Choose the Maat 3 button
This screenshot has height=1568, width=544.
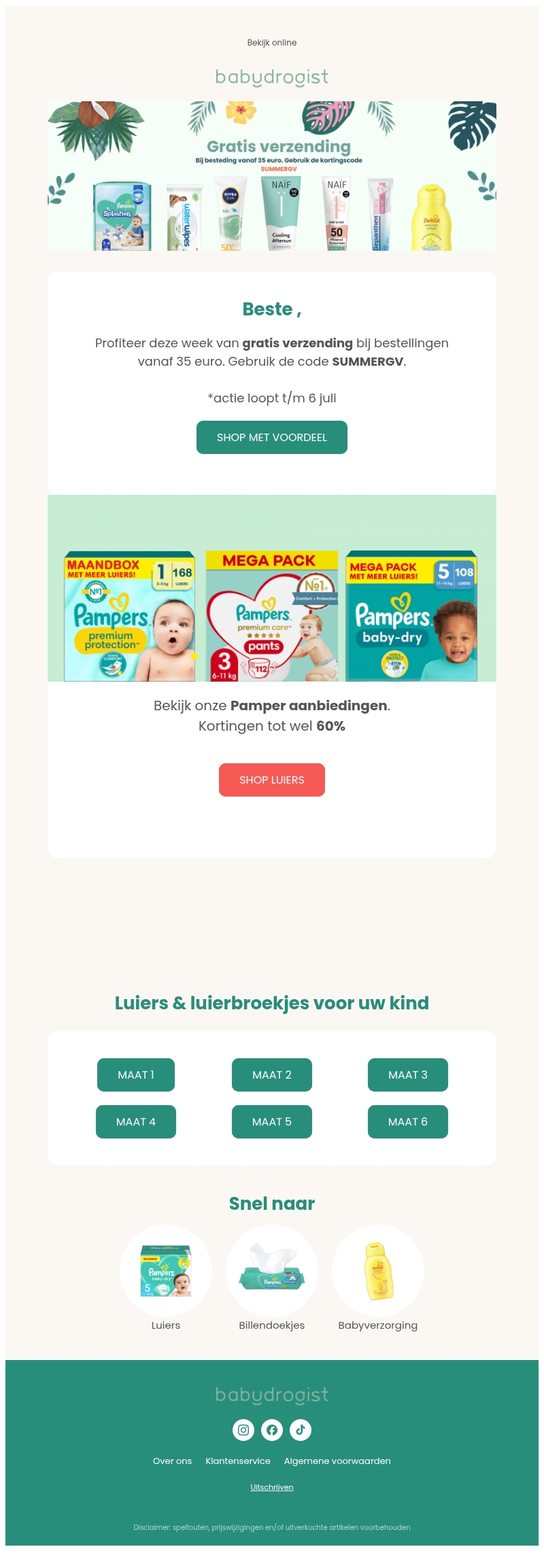(x=407, y=1075)
